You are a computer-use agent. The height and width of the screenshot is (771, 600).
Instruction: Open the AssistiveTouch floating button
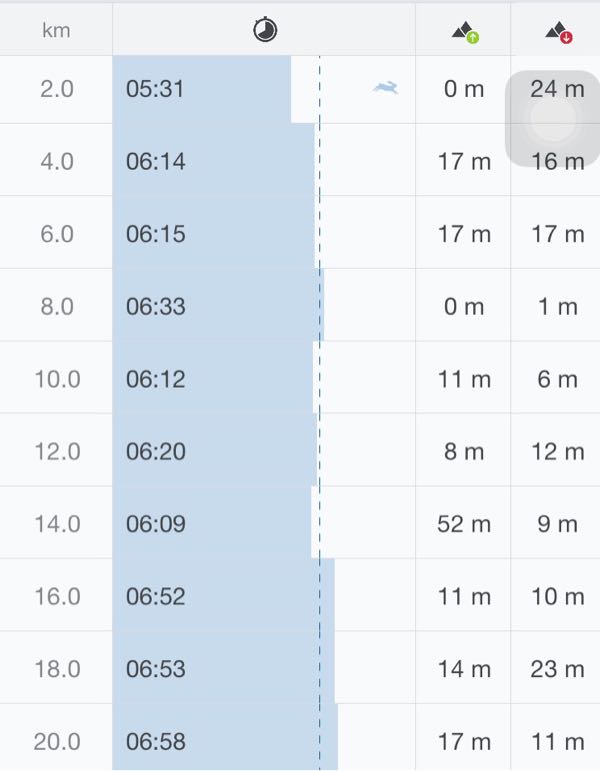[x=552, y=119]
